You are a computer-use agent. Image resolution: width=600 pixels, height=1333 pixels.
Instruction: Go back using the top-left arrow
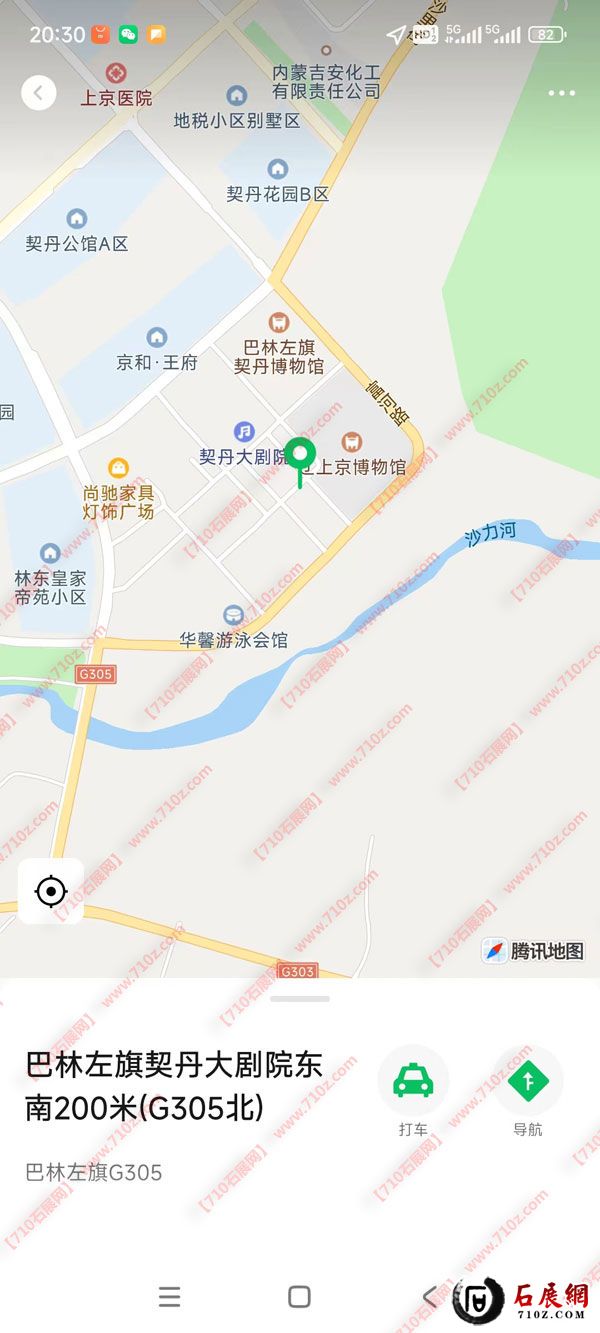tap(39, 93)
